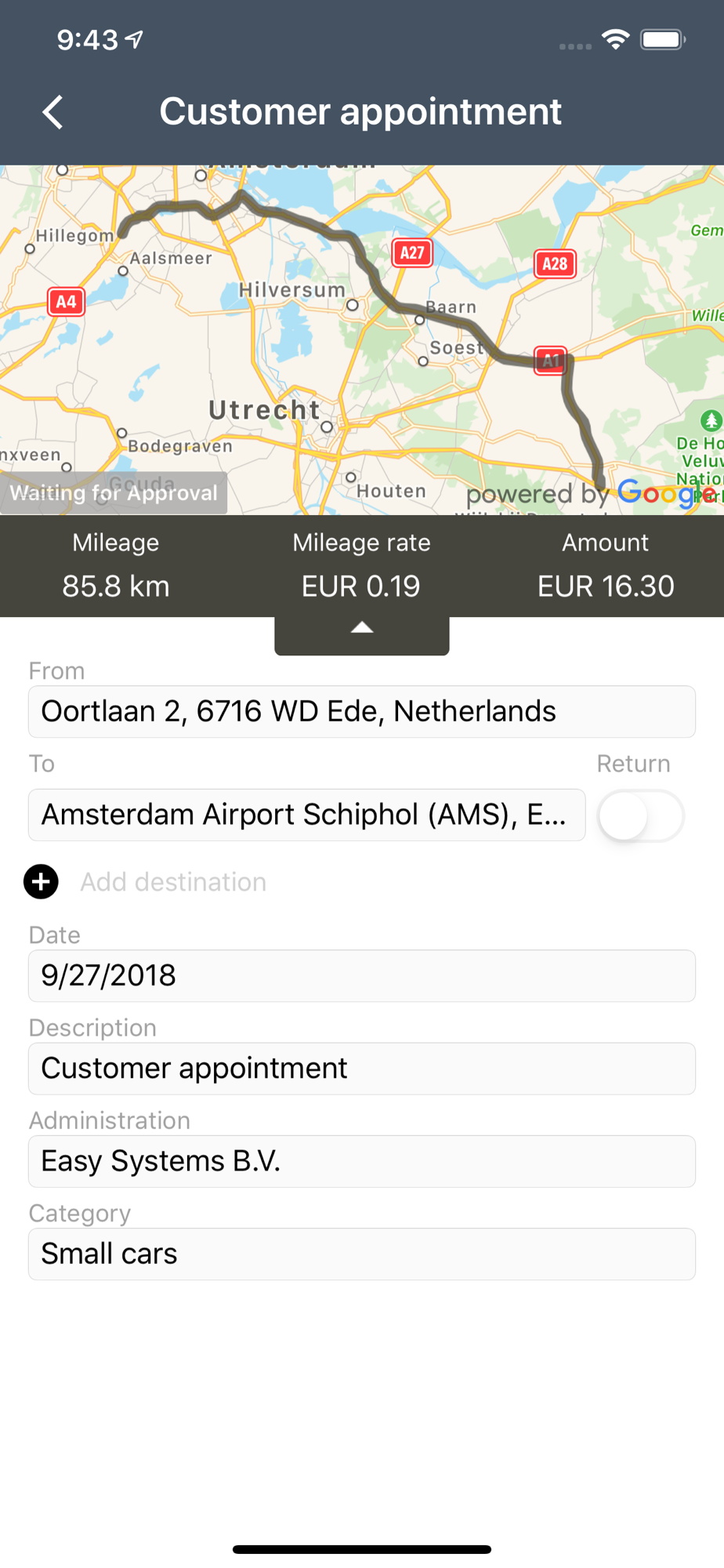
Task: Open the route map preview
Action: click(362, 339)
